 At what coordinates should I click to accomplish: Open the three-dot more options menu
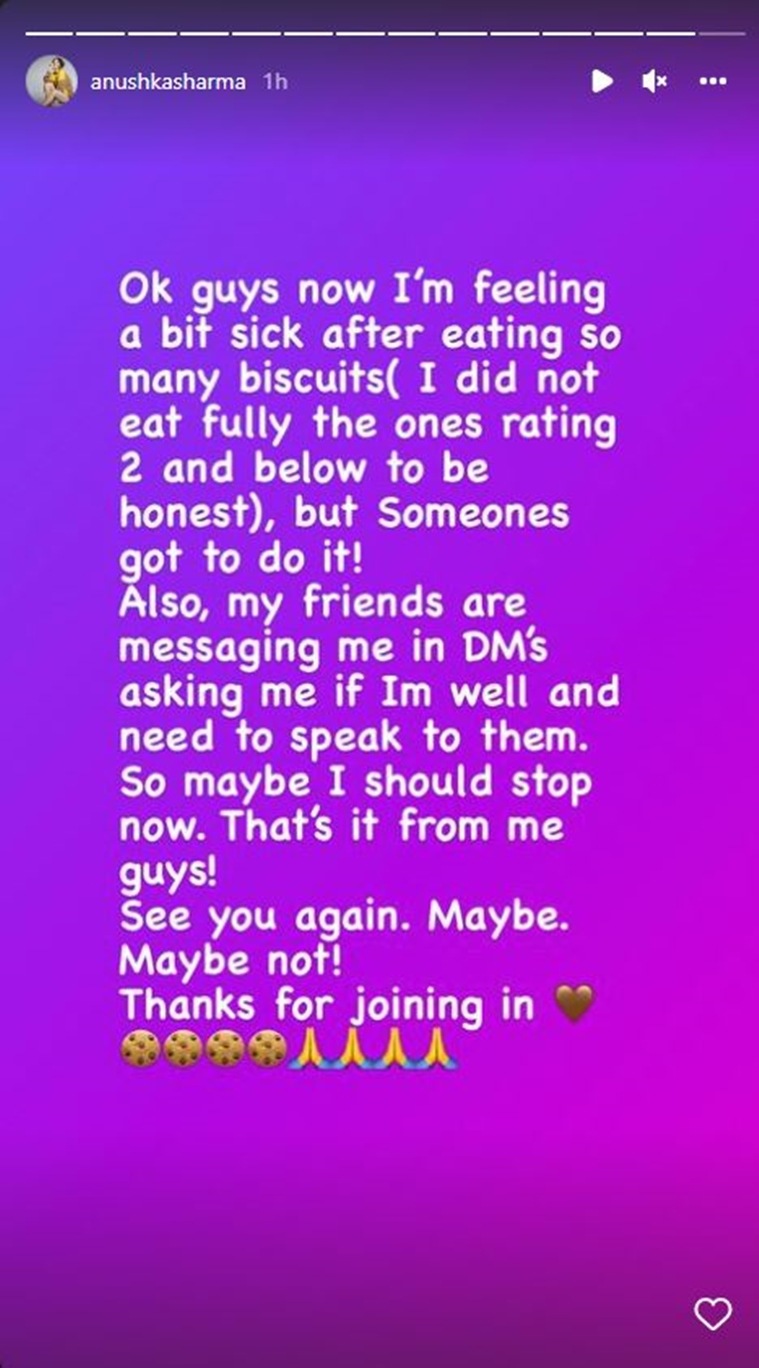click(x=712, y=82)
